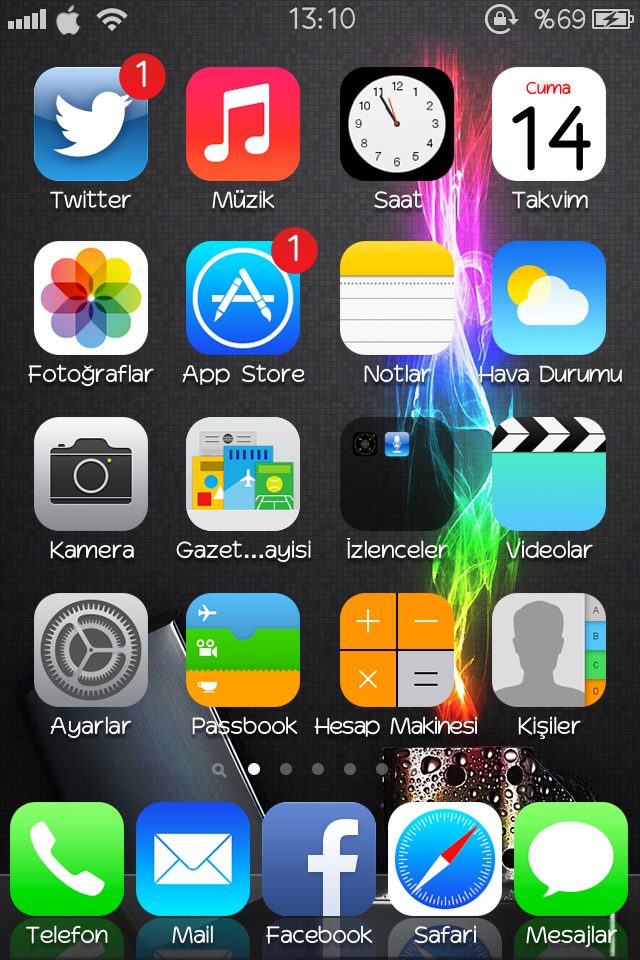The height and width of the screenshot is (960, 640).
Task: Open the Notlar notes app
Action: [x=397, y=298]
